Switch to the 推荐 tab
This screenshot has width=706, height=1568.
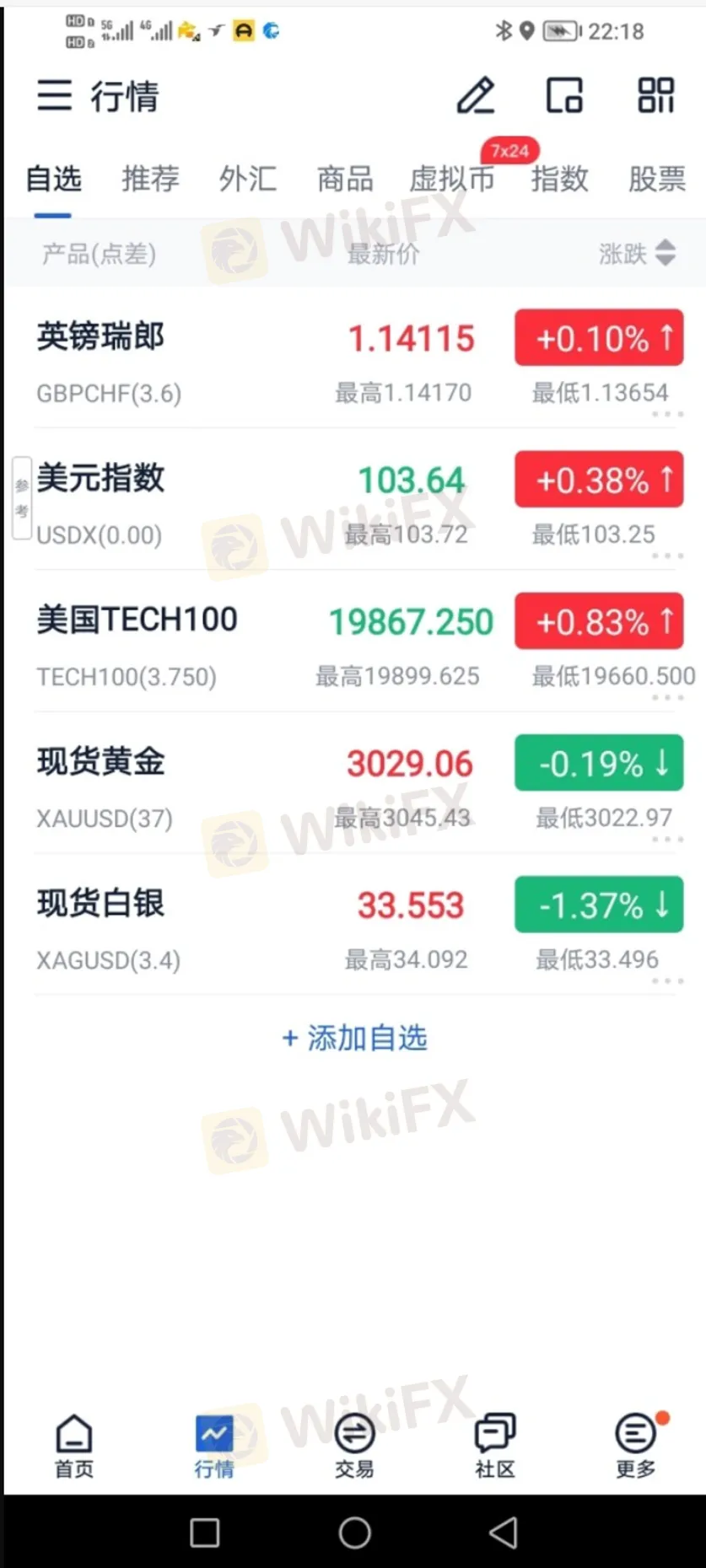[150, 179]
